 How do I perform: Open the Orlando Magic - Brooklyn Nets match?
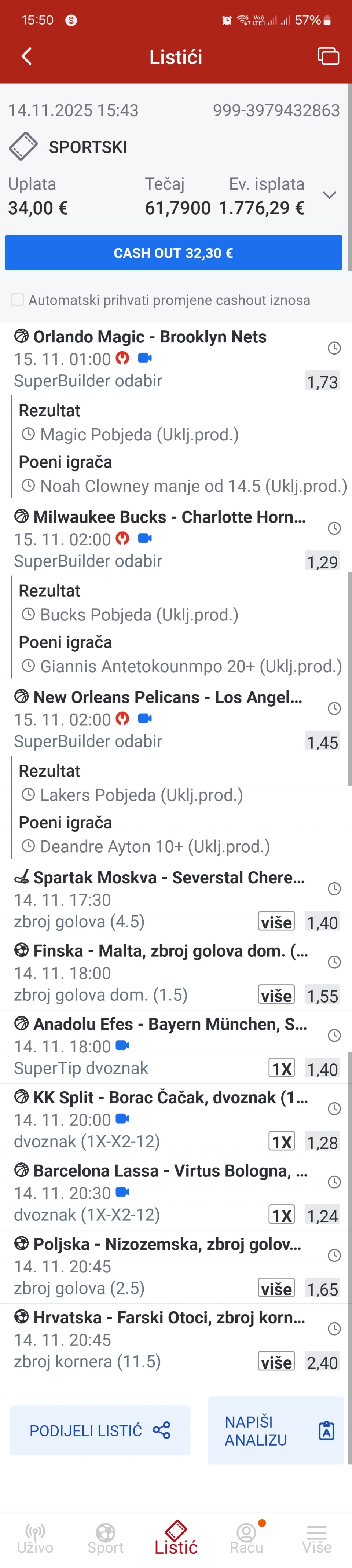[x=150, y=337]
